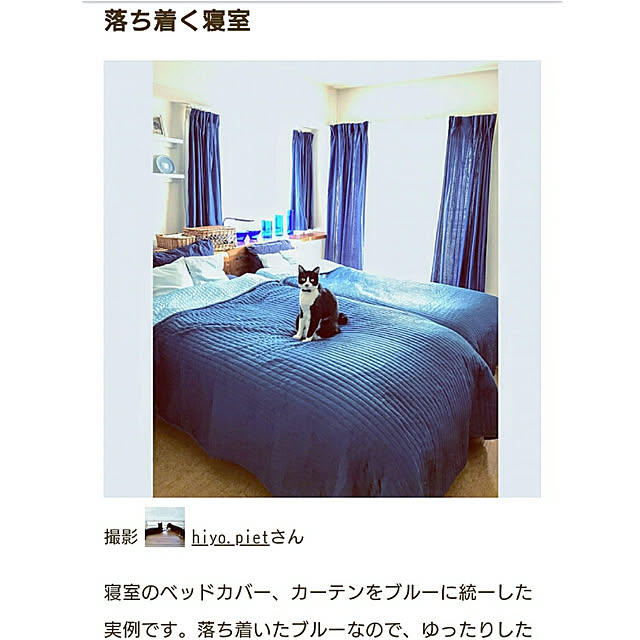Tap the hiyo.piet avatar thumbnail
This screenshot has width=640, height=640.
click(x=165, y=527)
